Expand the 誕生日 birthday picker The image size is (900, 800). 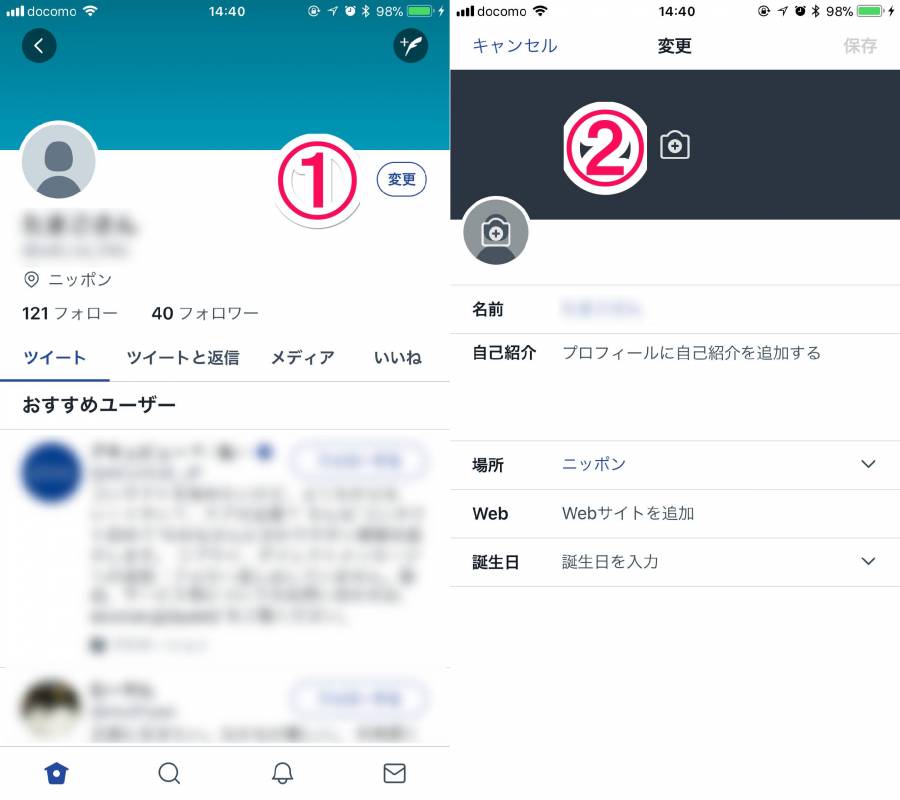(868, 561)
